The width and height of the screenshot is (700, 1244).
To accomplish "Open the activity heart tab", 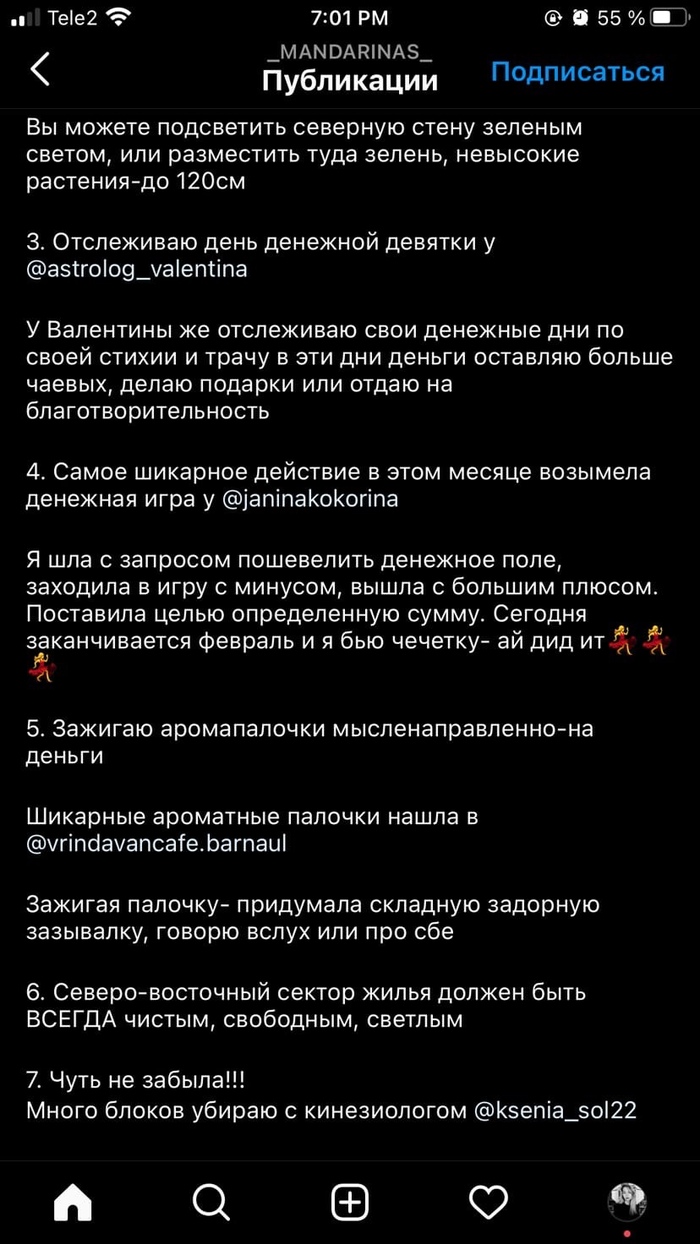I will (489, 1203).
